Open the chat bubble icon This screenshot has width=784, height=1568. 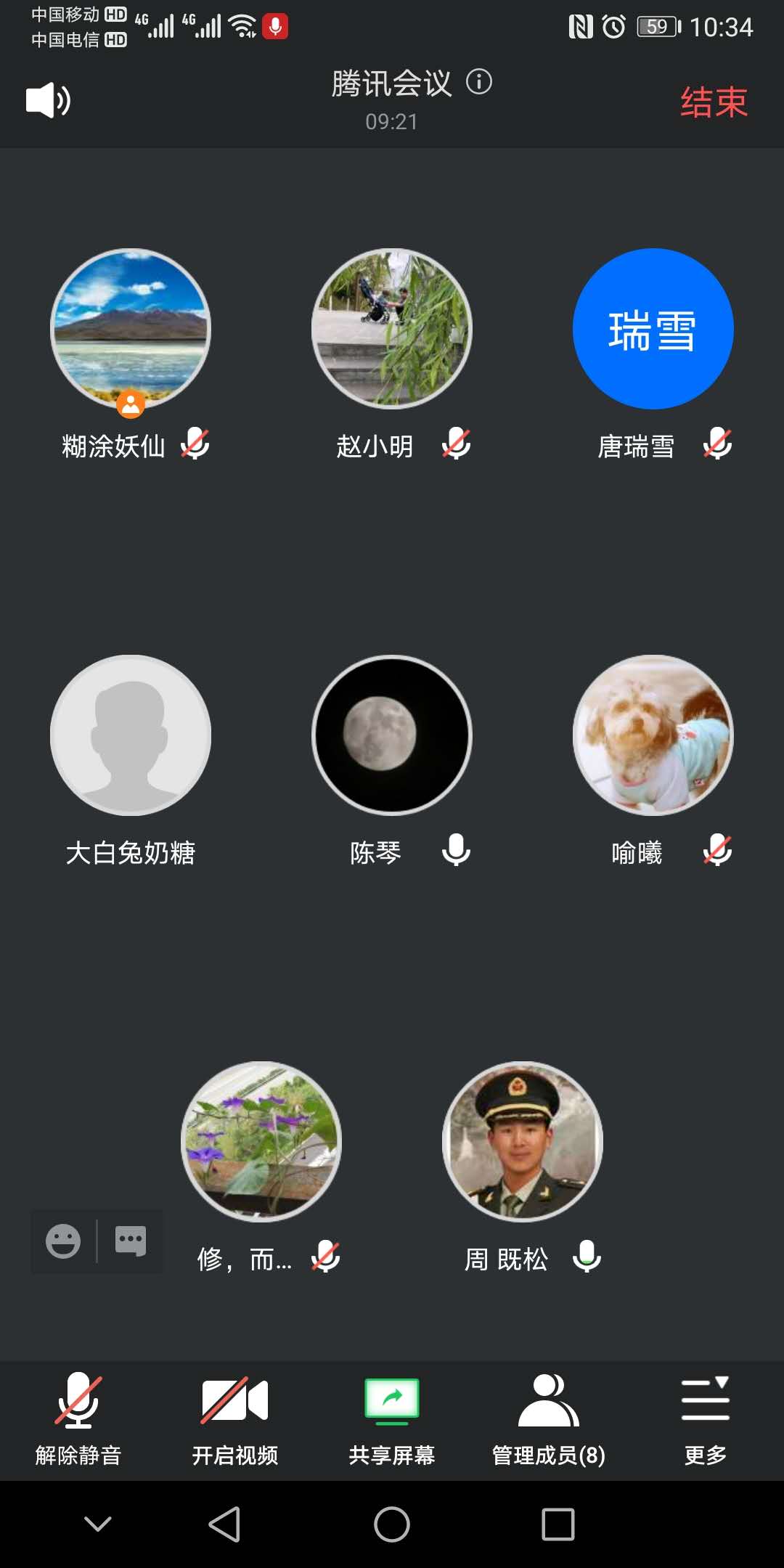pos(130,1239)
